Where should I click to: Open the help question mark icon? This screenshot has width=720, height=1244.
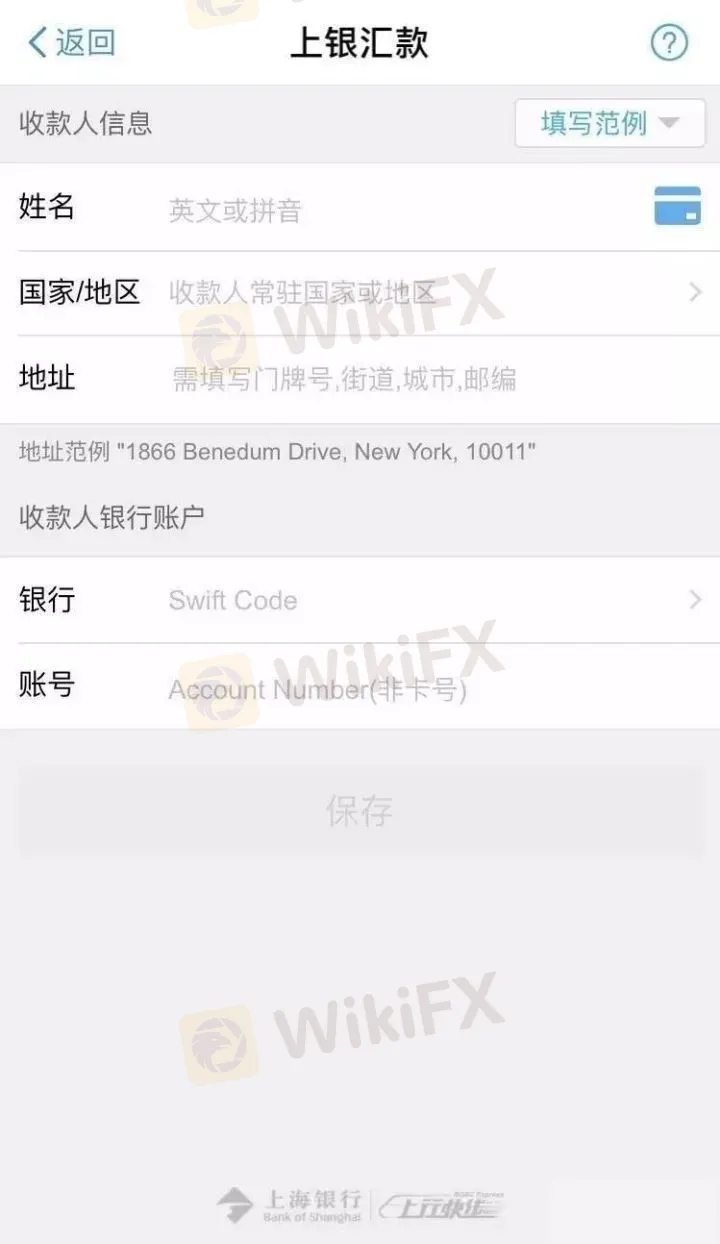[669, 43]
